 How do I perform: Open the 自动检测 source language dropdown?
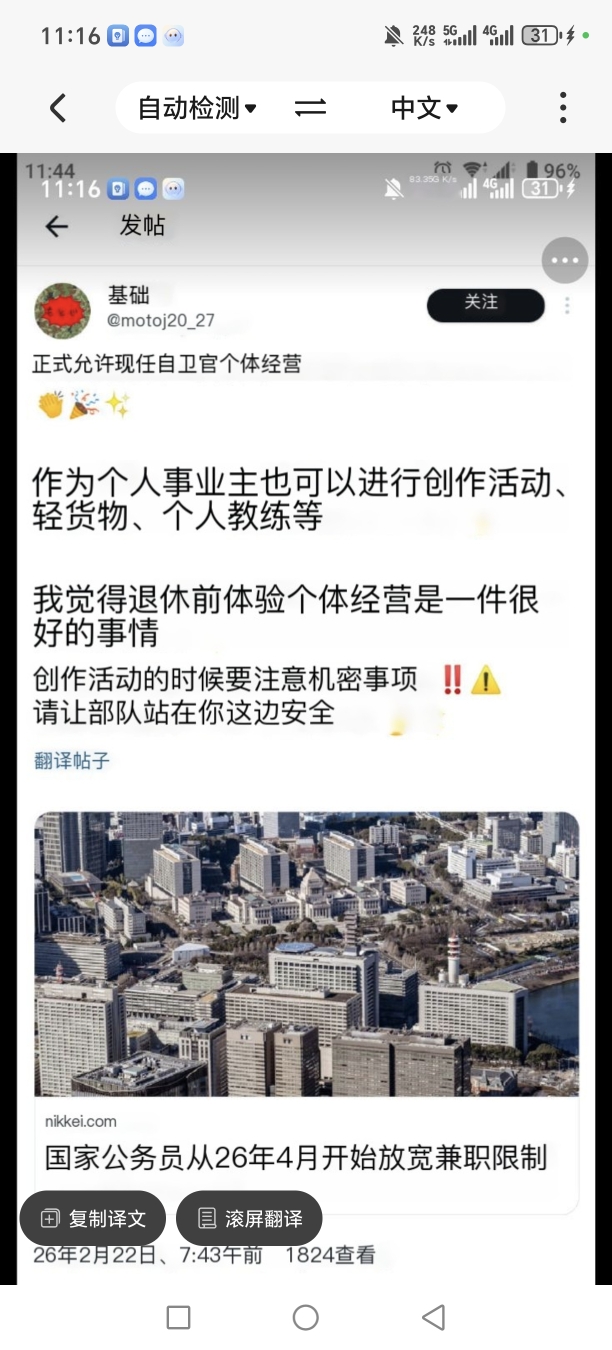[x=197, y=108]
